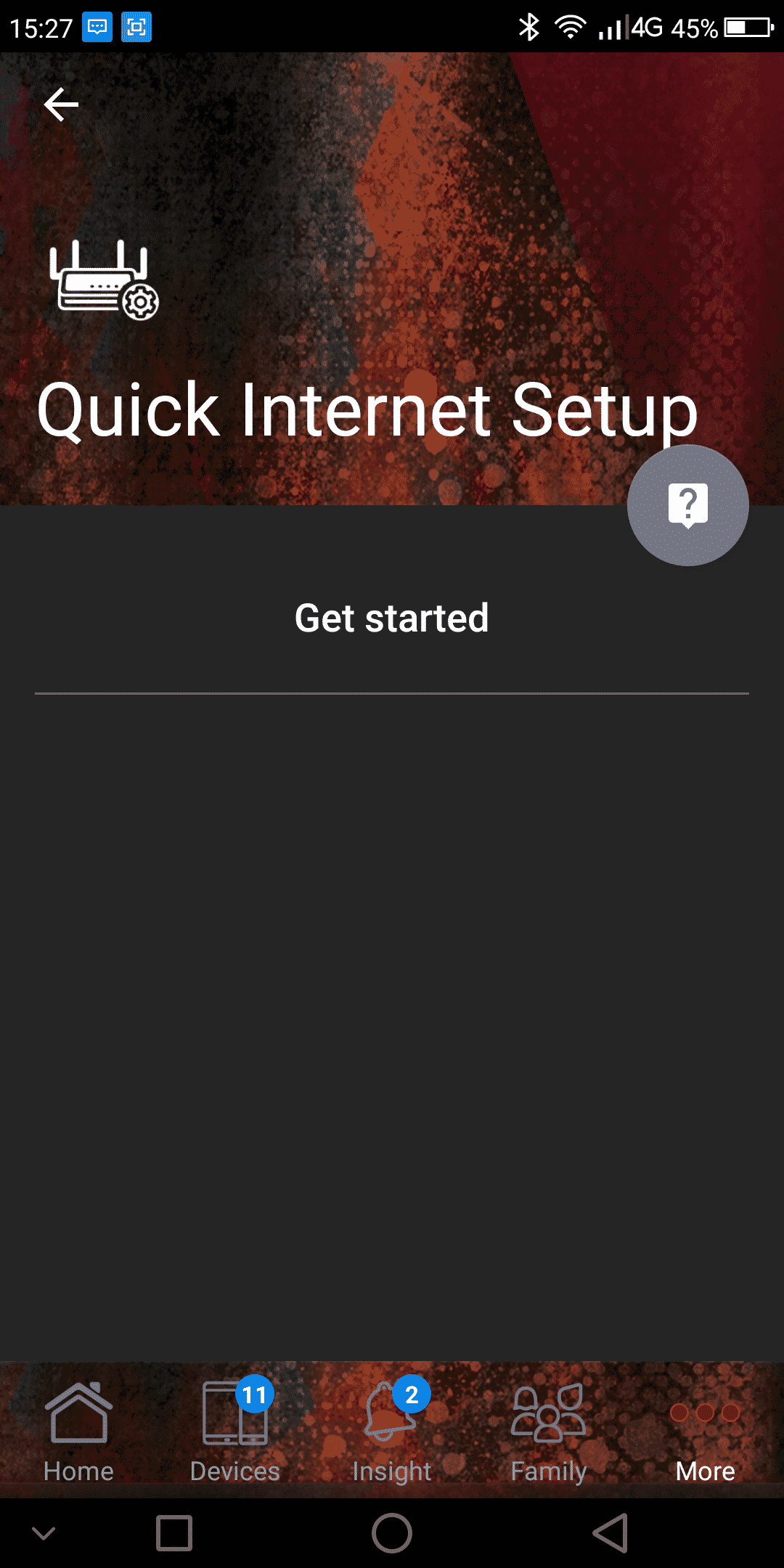784x1568 pixels.
Task: Open the help question-mark button
Action: coord(687,505)
